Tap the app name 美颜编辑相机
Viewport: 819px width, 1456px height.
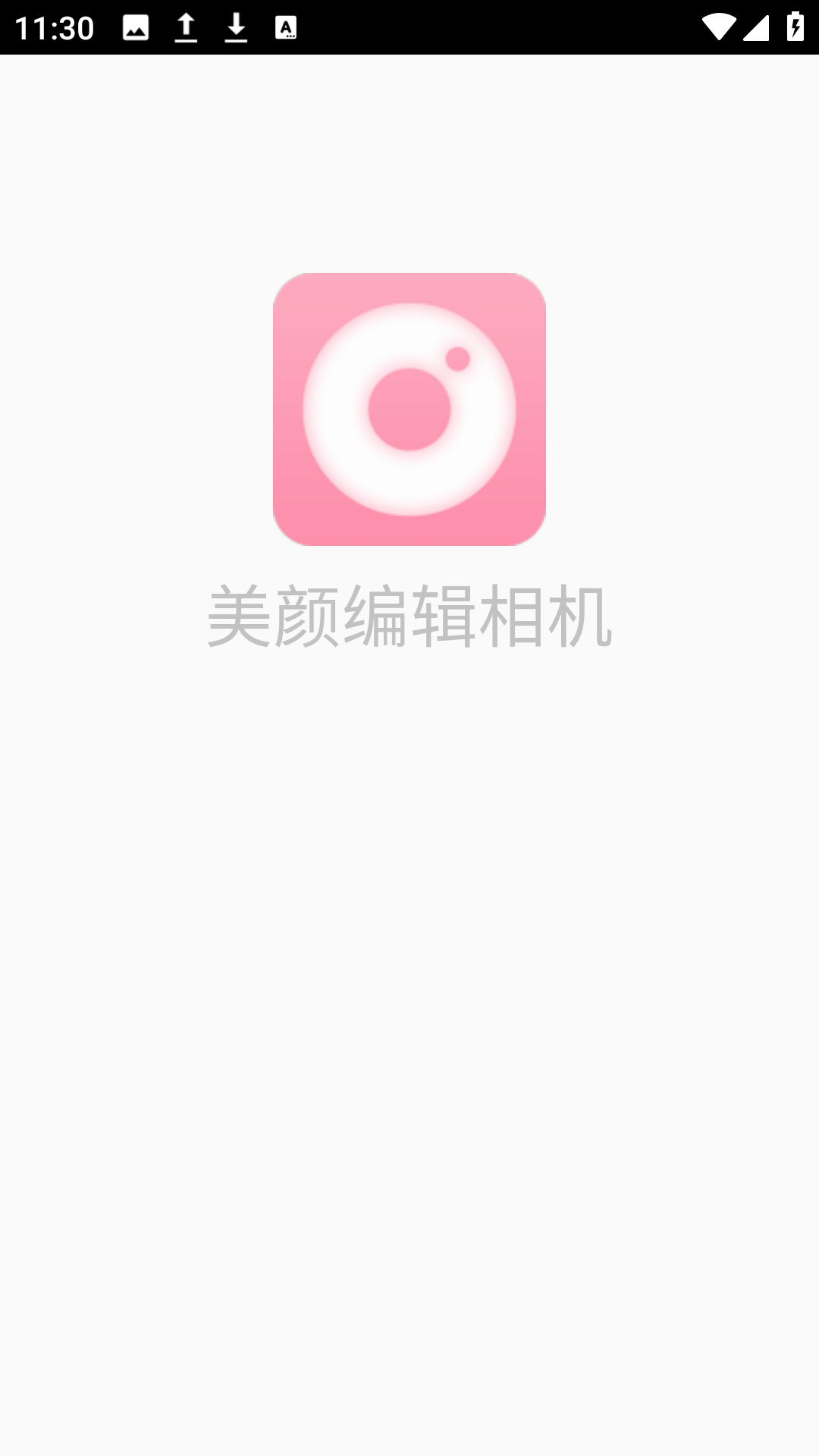[409, 616]
